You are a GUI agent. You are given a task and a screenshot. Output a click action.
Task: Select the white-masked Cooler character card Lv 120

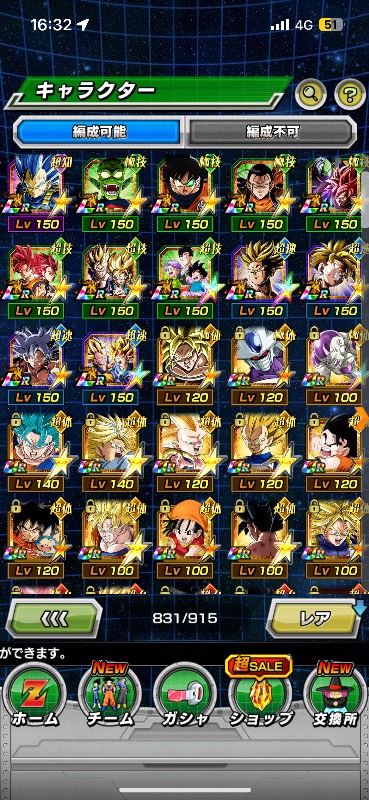tap(259, 366)
